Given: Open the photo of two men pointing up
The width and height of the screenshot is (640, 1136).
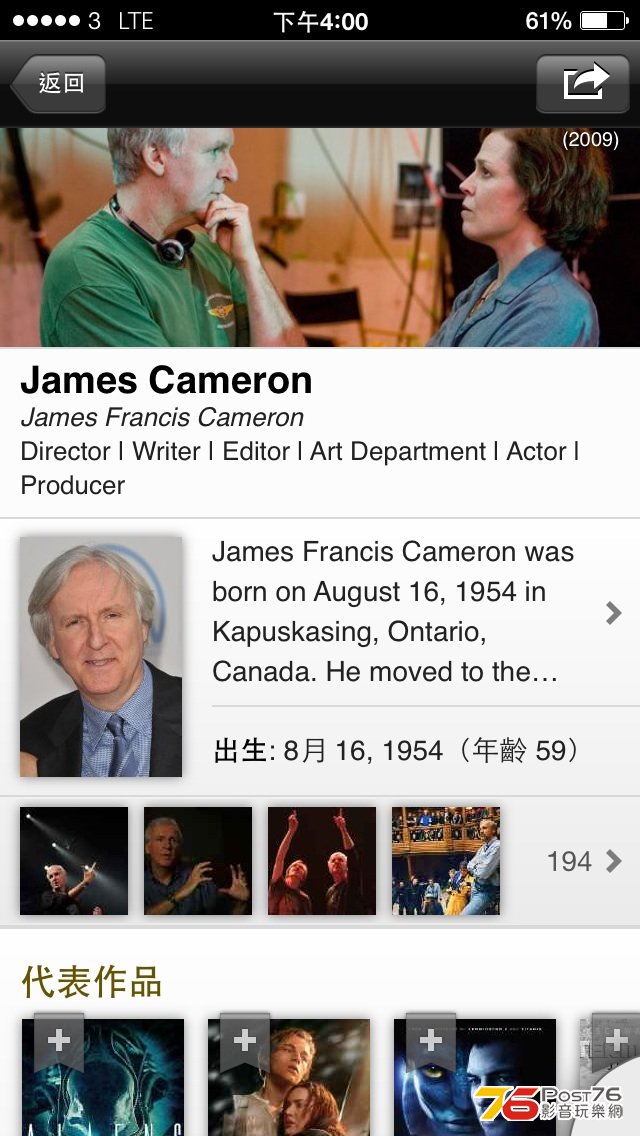Looking at the screenshot, I should click(x=322, y=860).
